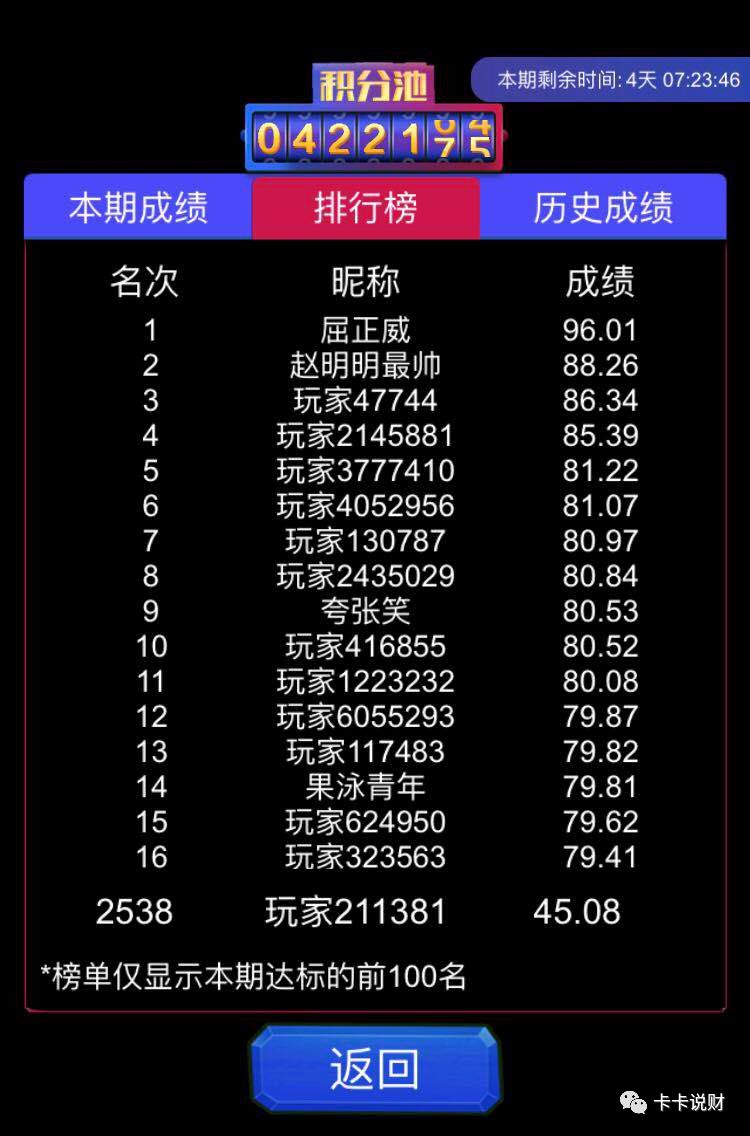Switch to the 本期成绩 tab

pyautogui.click(x=138, y=208)
